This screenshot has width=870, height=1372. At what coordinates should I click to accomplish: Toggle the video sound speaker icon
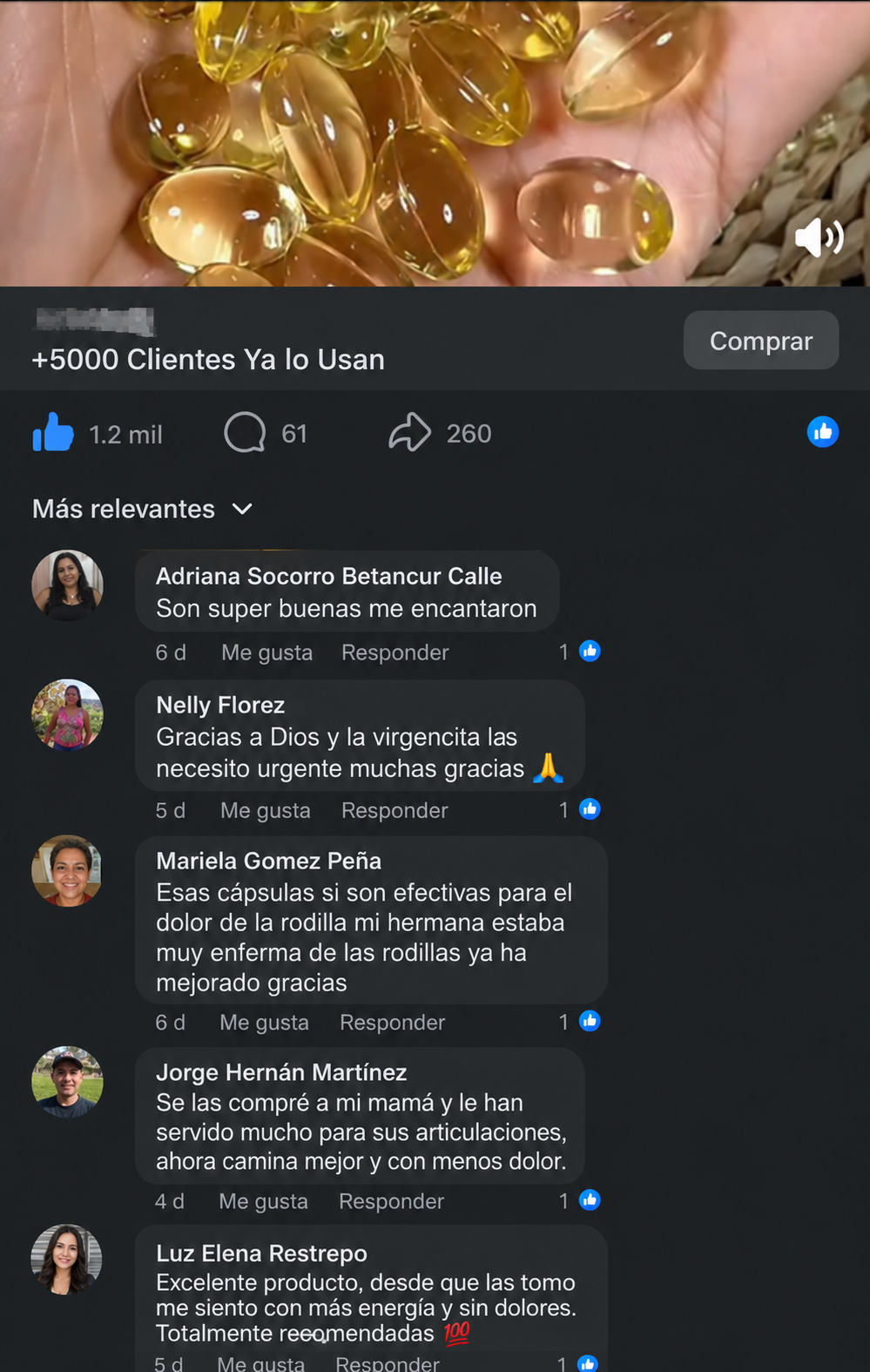coord(819,237)
